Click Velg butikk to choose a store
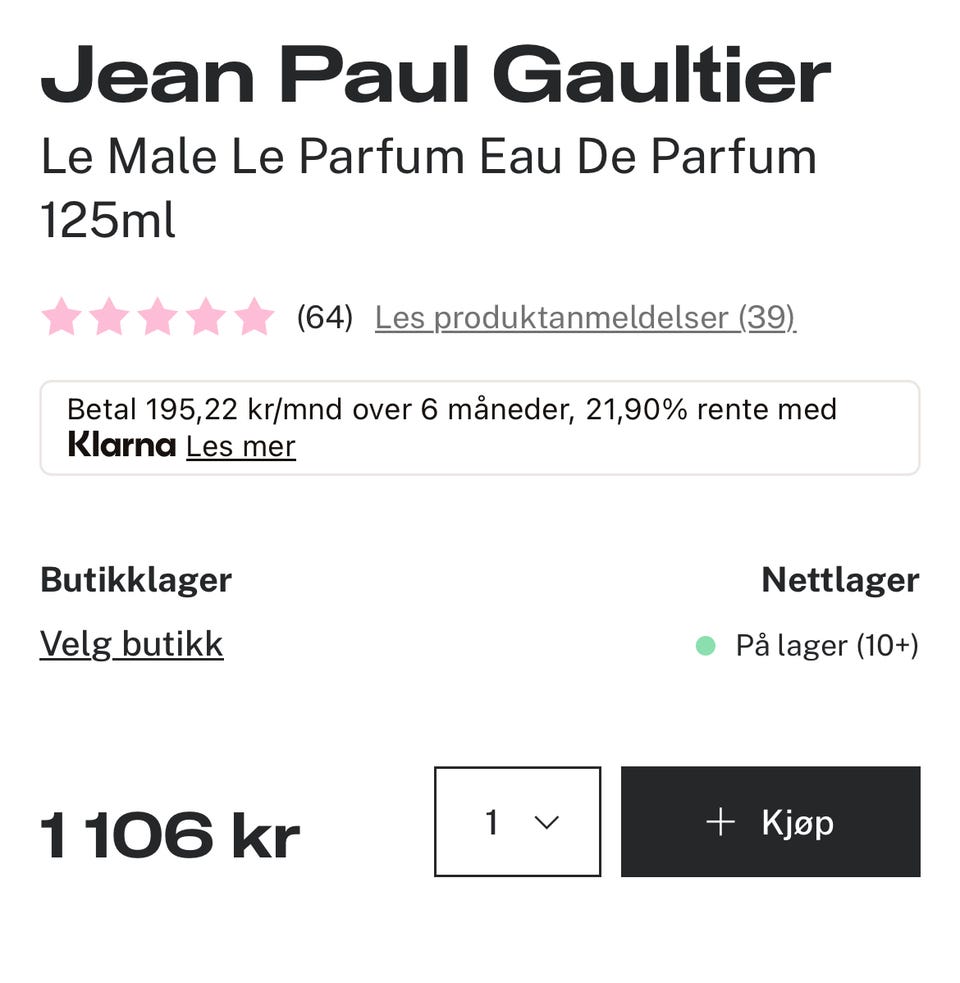Viewport: 960px width, 983px height. tap(130, 644)
